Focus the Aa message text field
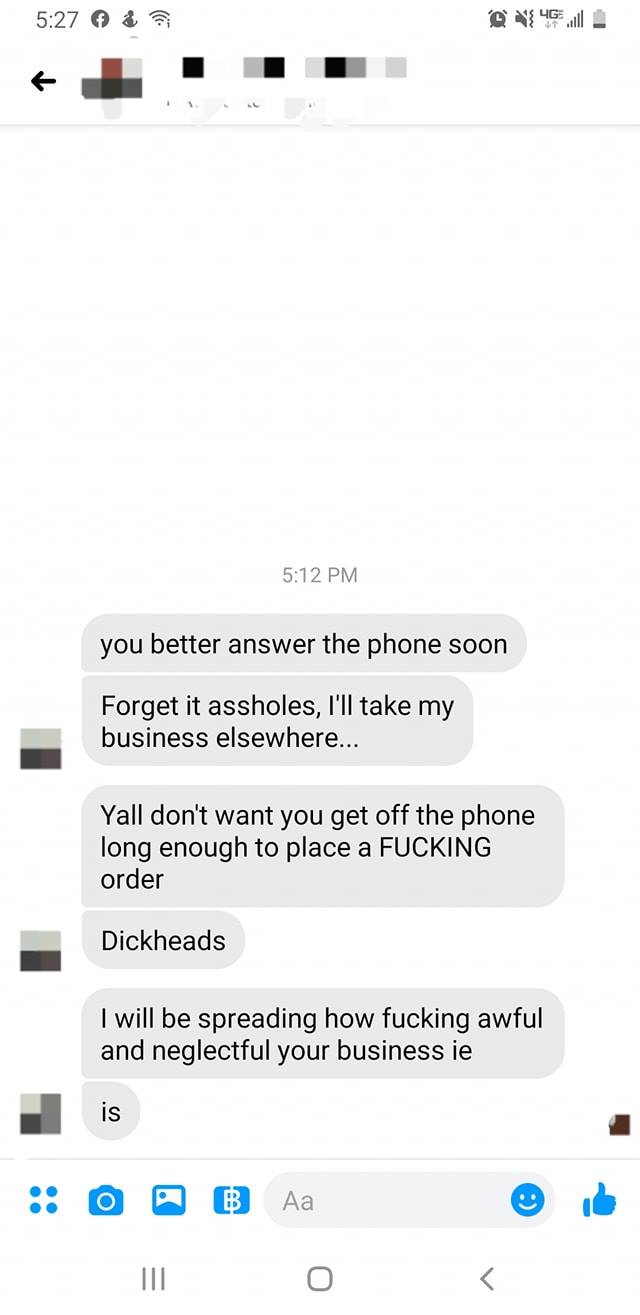 point(390,1200)
